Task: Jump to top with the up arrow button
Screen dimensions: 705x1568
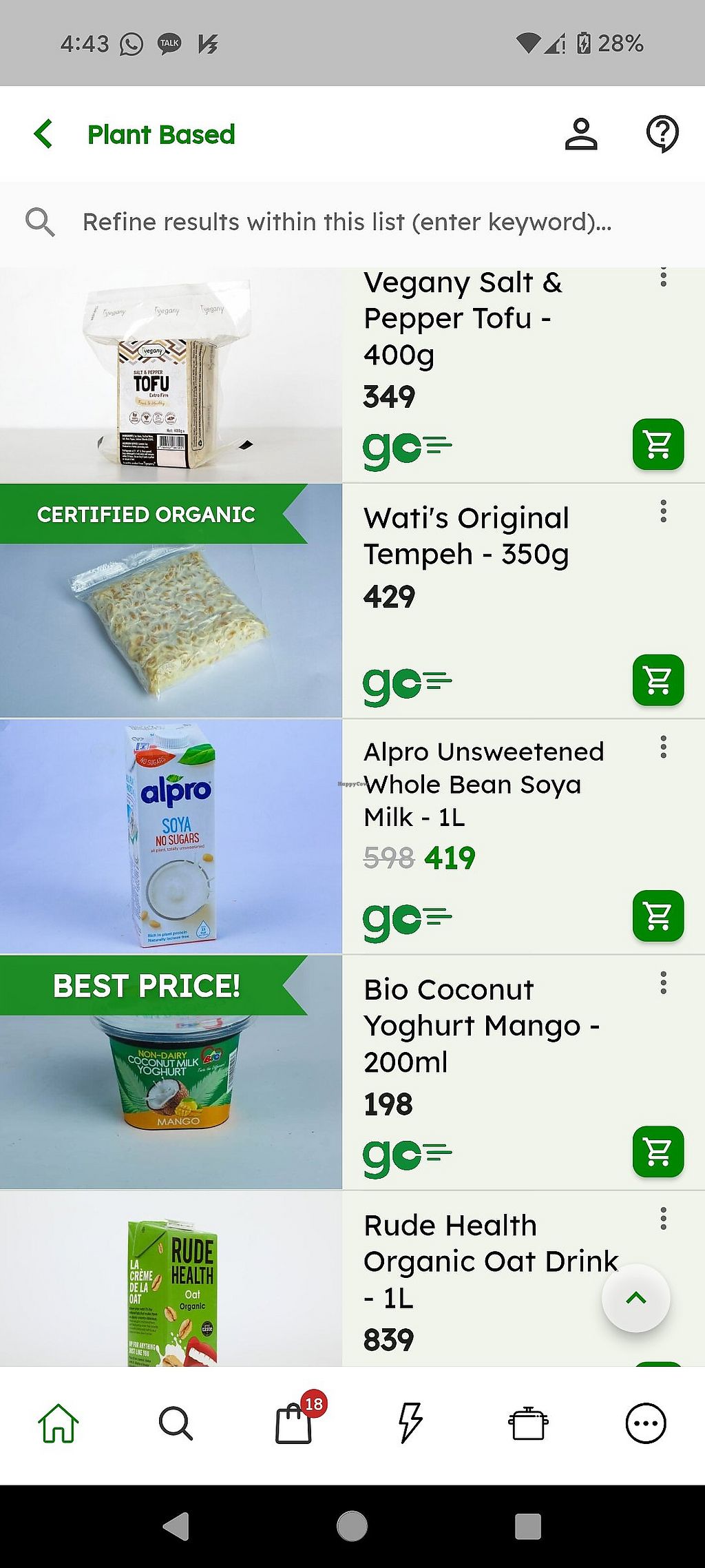Action: [x=635, y=1298]
